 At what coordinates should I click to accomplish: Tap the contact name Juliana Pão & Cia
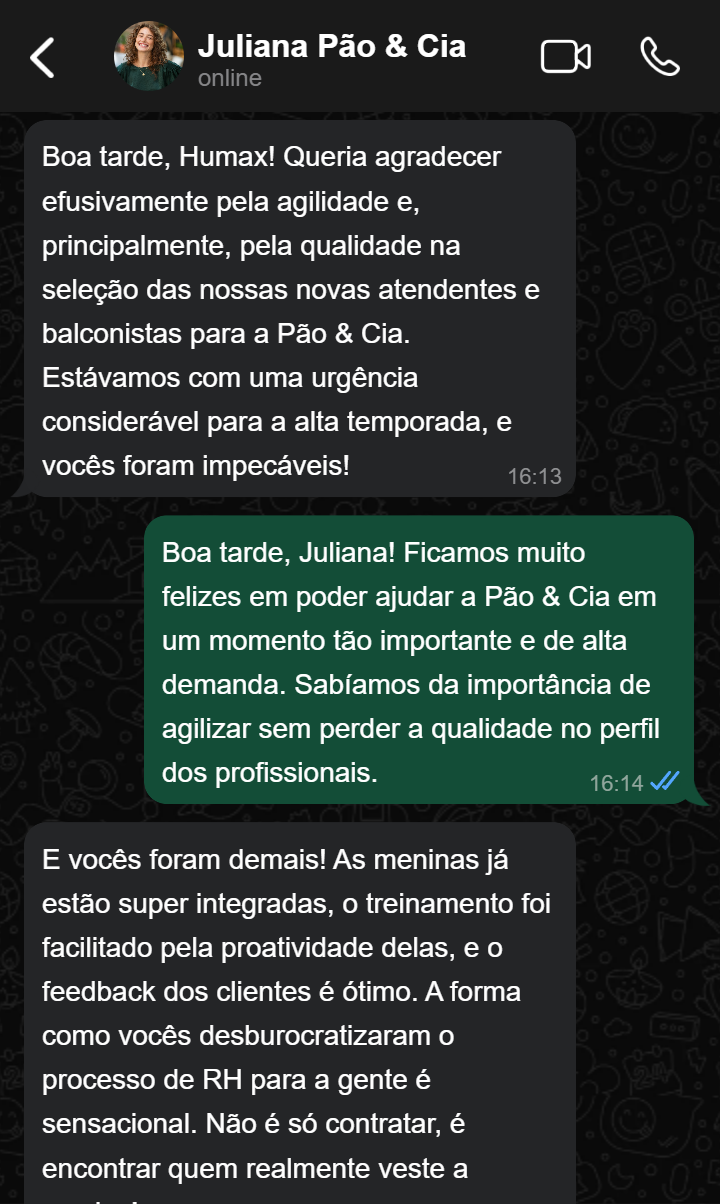click(333, 44)
